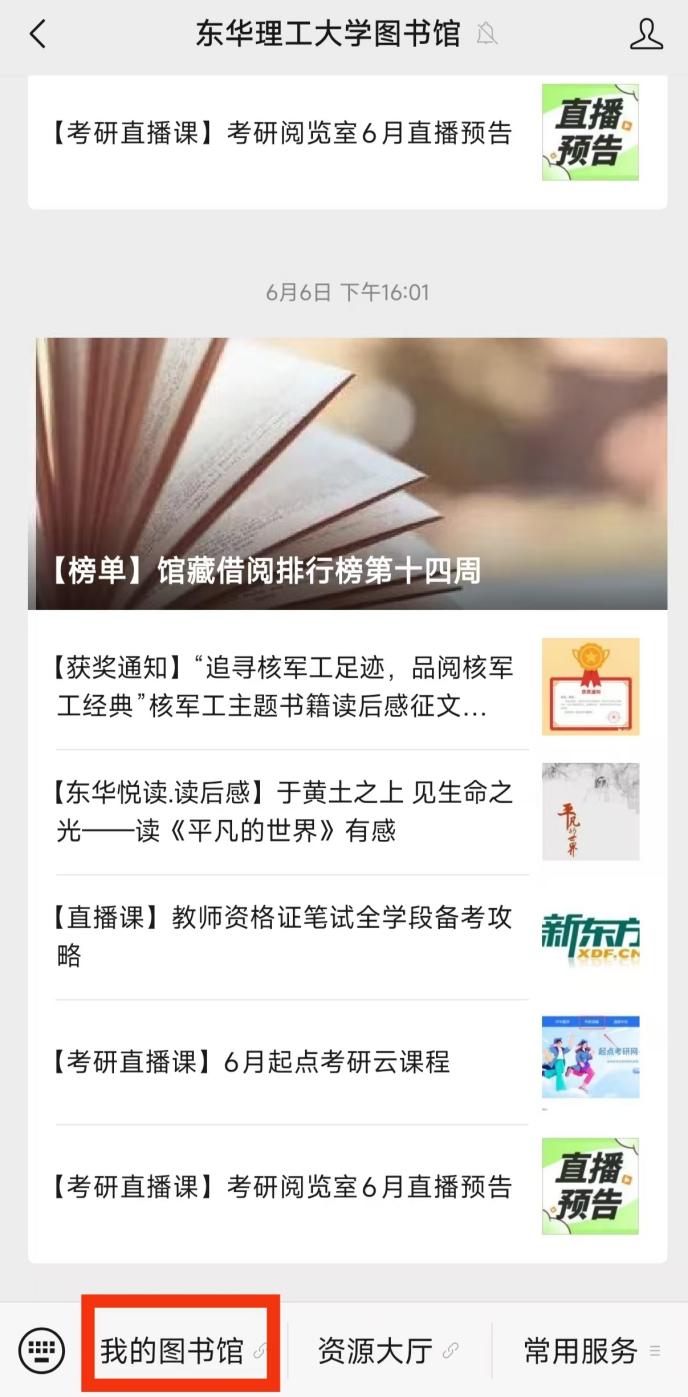Open 资源大厅 menu
Viewport: 688px width, 1397px height.
pos(375,1351)
